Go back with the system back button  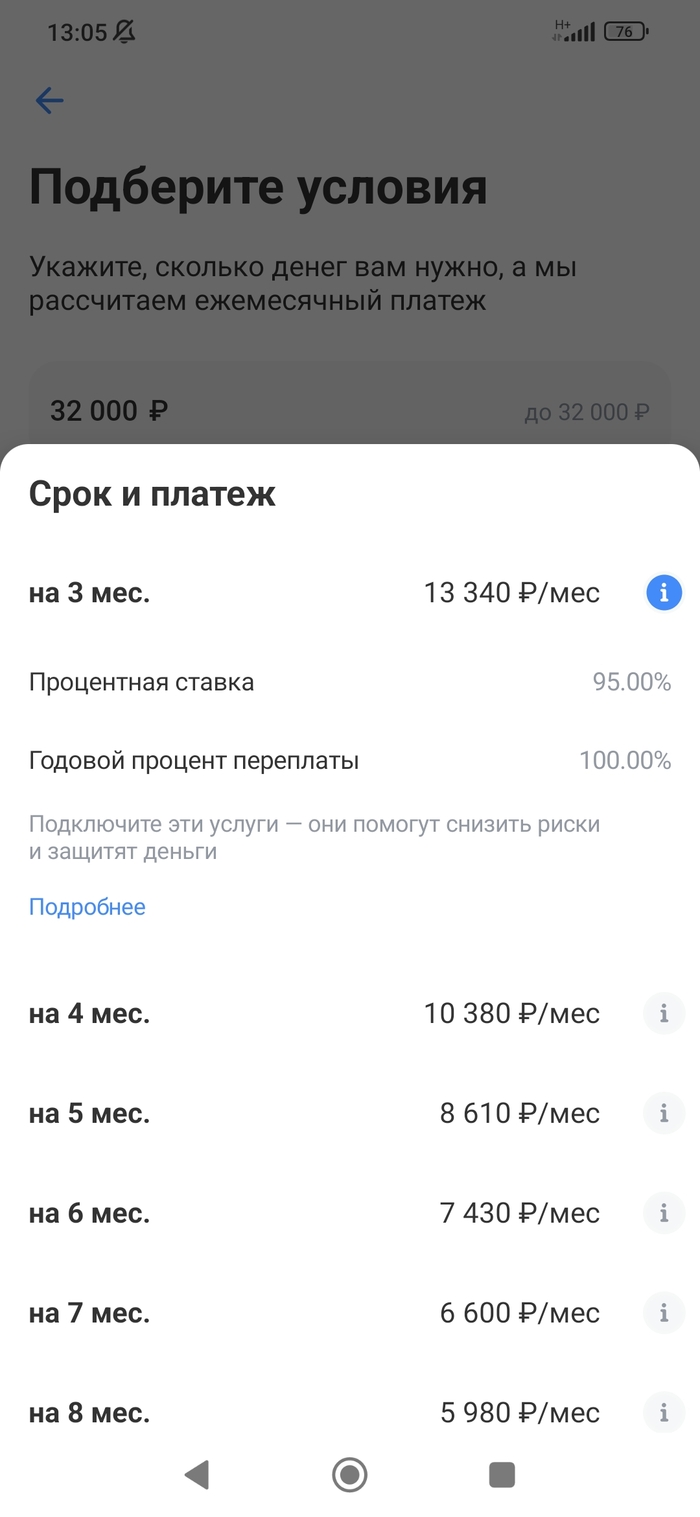click(197, 1474)
